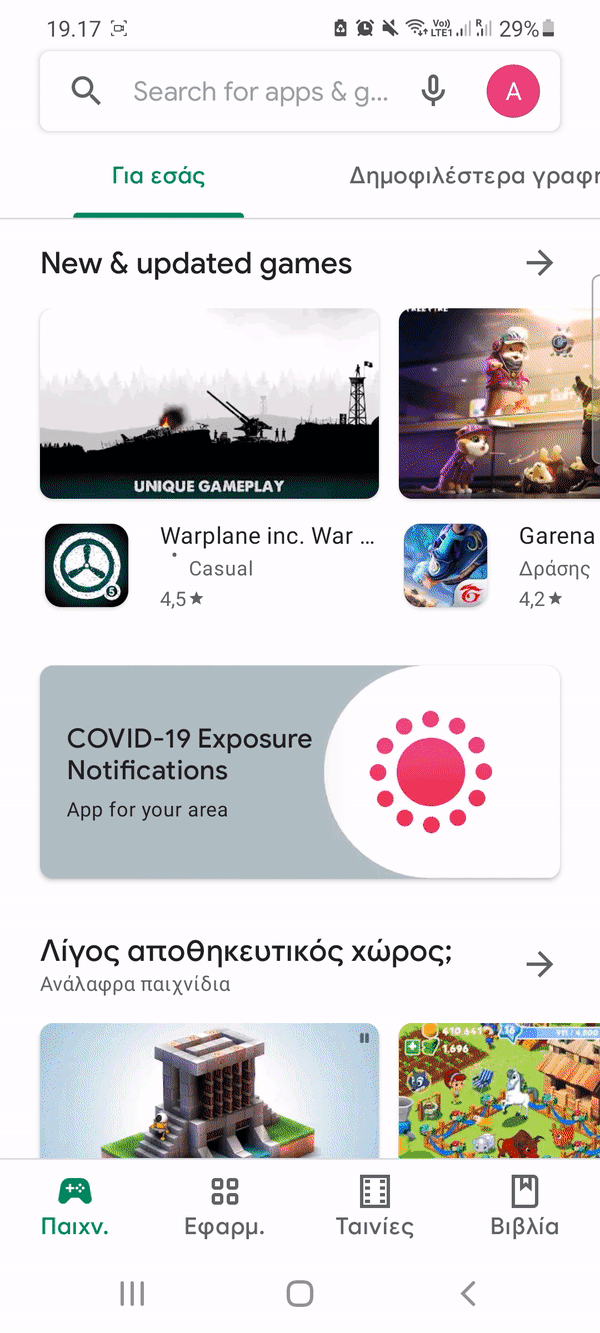The height and width of the screenshot is (1333, 600).
Task: Open recent apps from the navigation bar
Action: click(132, 1293)
